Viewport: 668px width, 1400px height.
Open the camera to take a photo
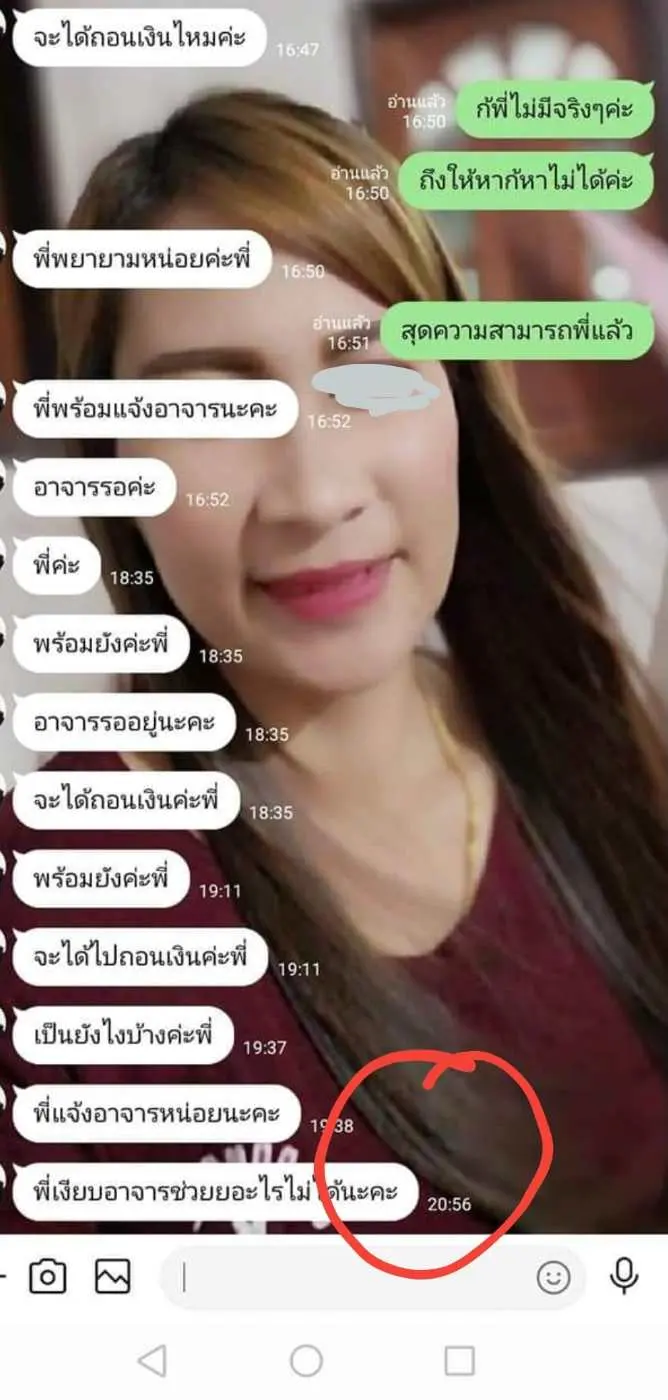(47, 1276)
